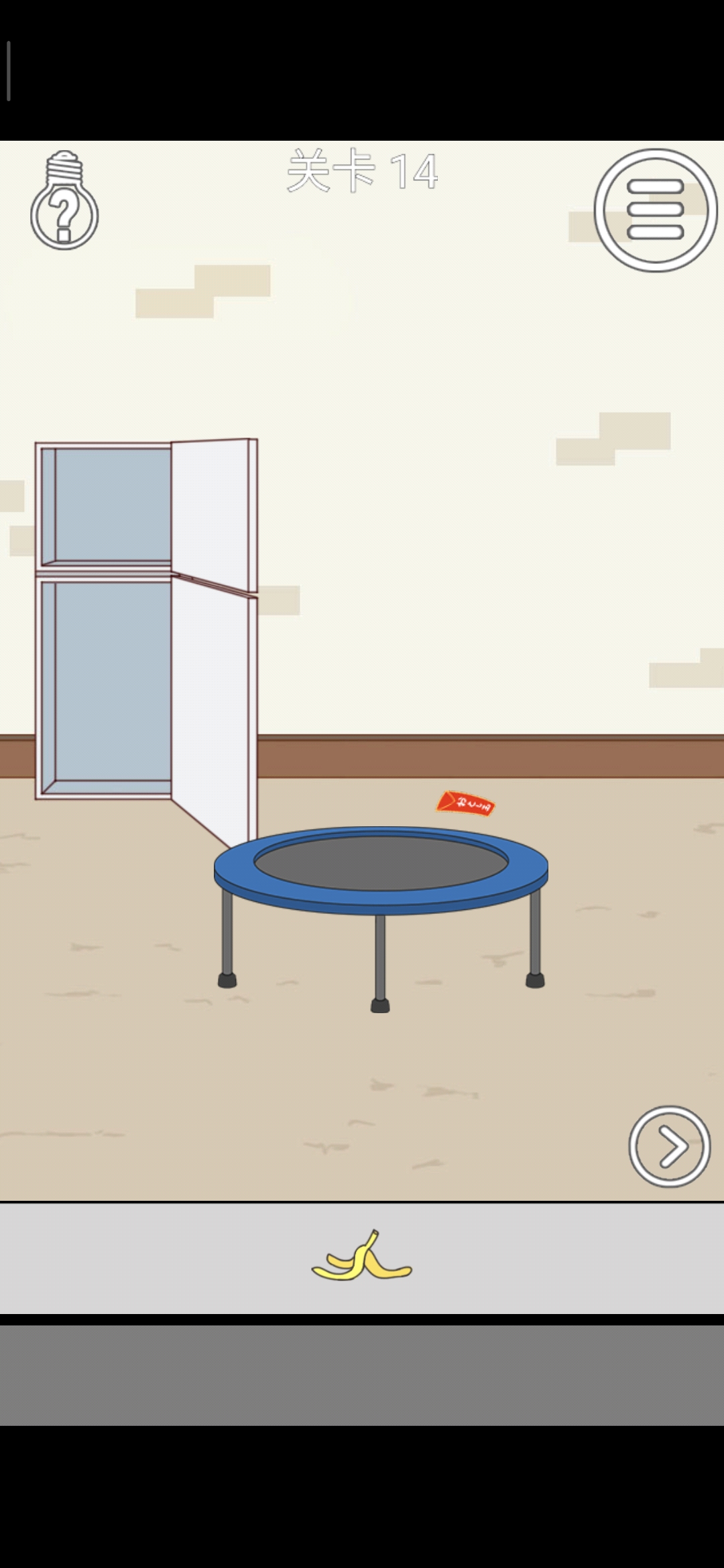724x1568 pixels.
Task: Open the hamburger menu
Action: (x=656, y=210)
